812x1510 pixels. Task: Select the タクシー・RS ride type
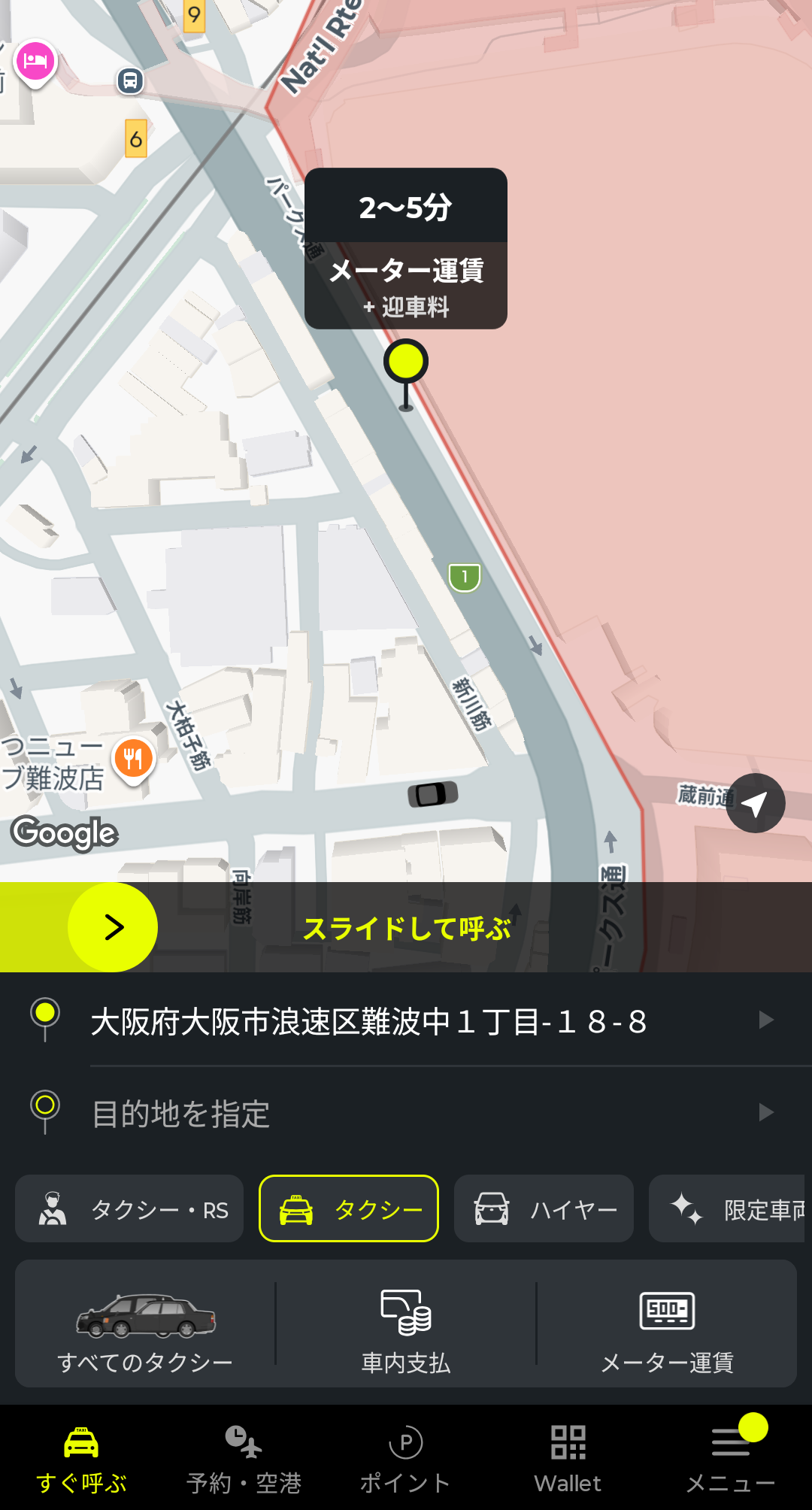129,1209
